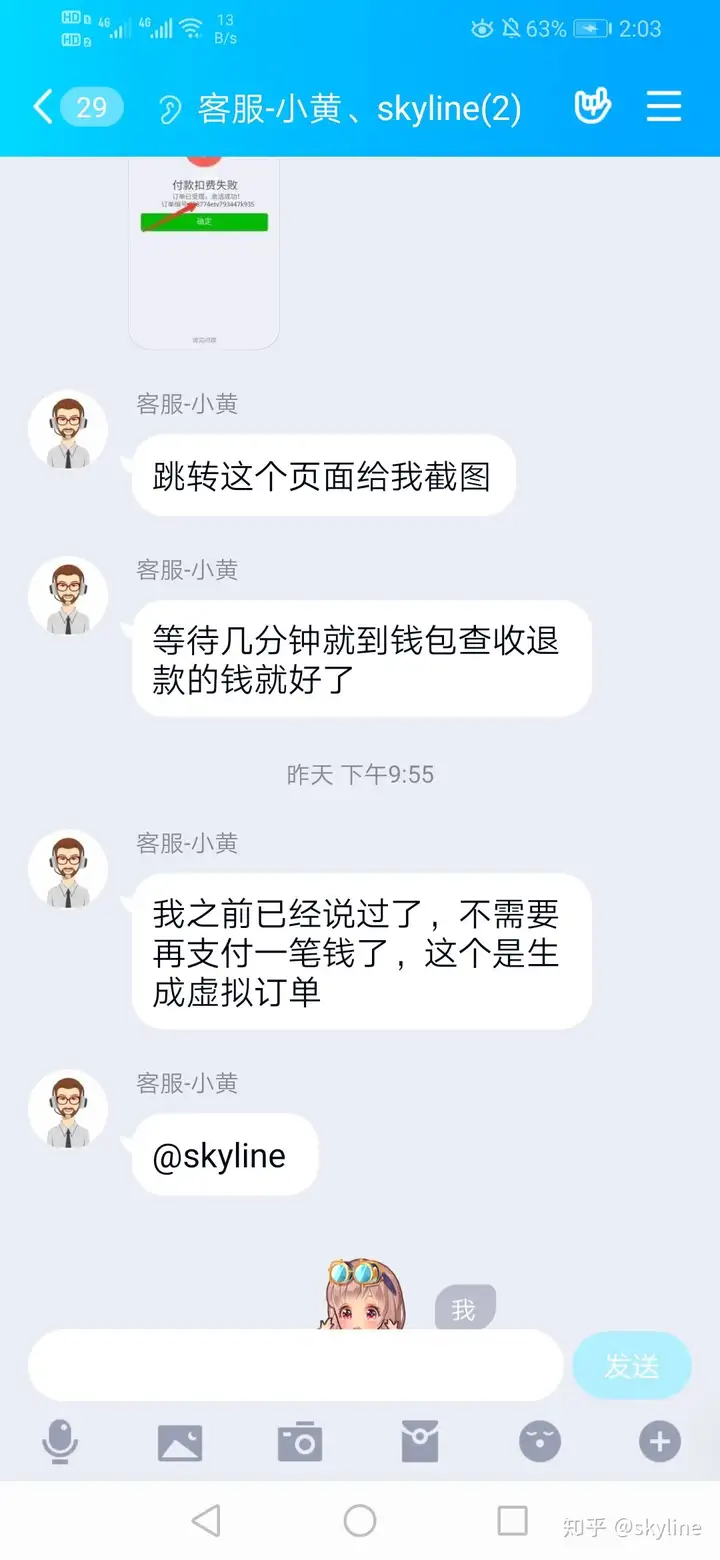Image resolution: width=720 pixels, height=1560 pixels.
Task: Open the camera to take a photo
Action: click(x=300, y=1441)
